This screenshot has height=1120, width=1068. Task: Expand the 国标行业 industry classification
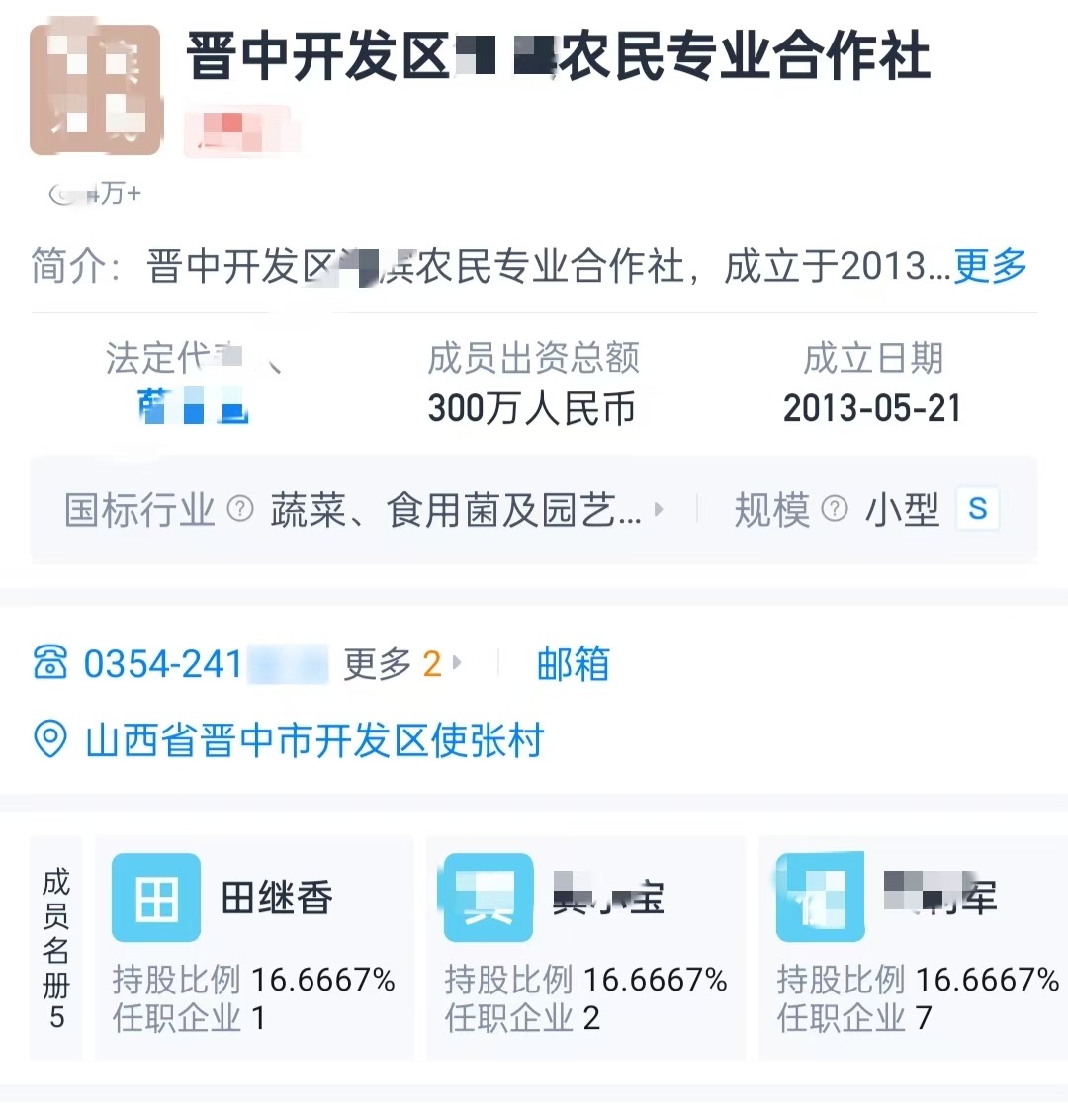465,510
